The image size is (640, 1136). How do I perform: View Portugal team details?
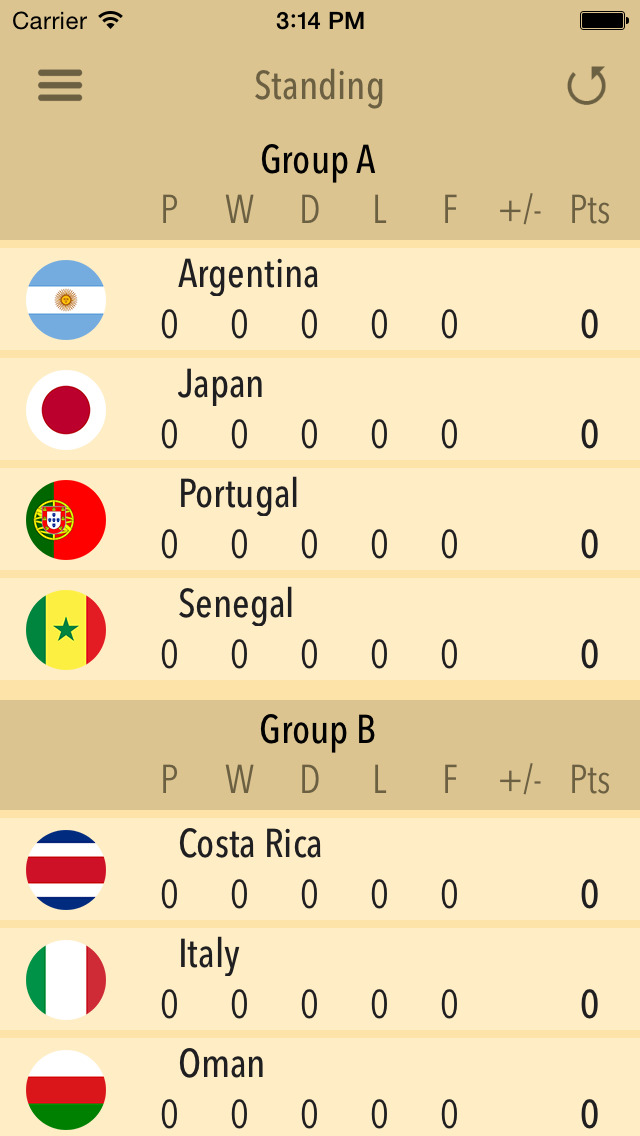[x=320, y=520]
